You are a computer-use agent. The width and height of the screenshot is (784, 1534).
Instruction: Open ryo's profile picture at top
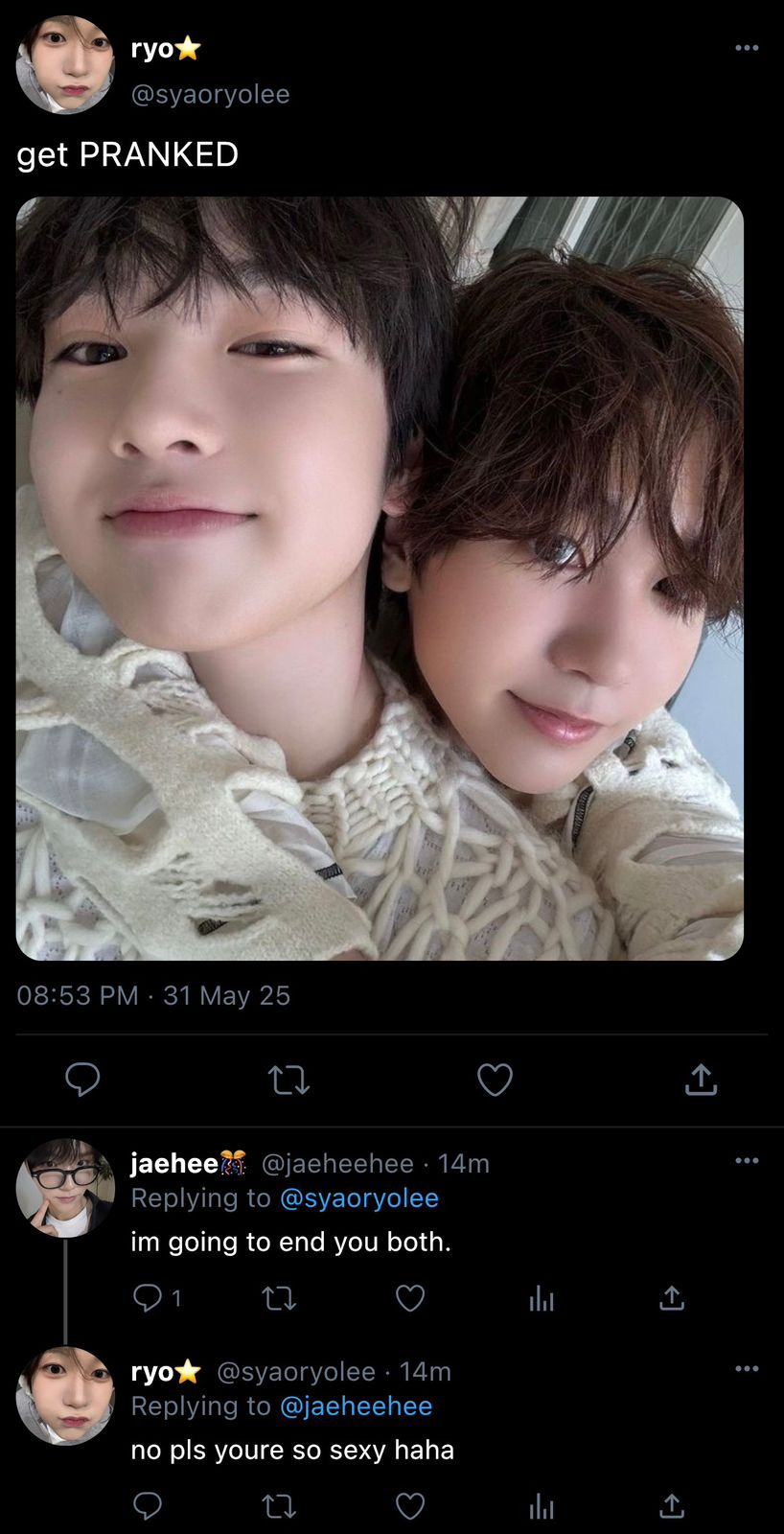(65, 65)
